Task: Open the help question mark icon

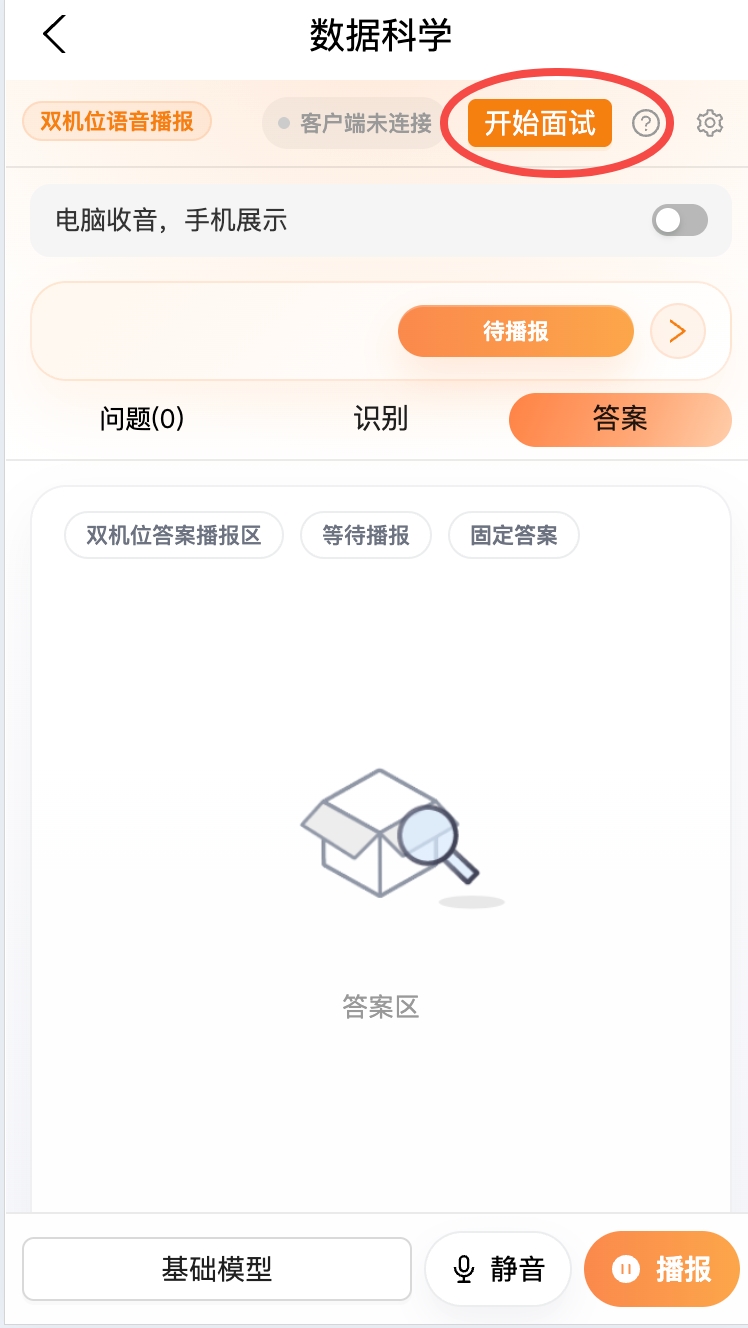Action: pyautogui.click(x=646, y=123)
